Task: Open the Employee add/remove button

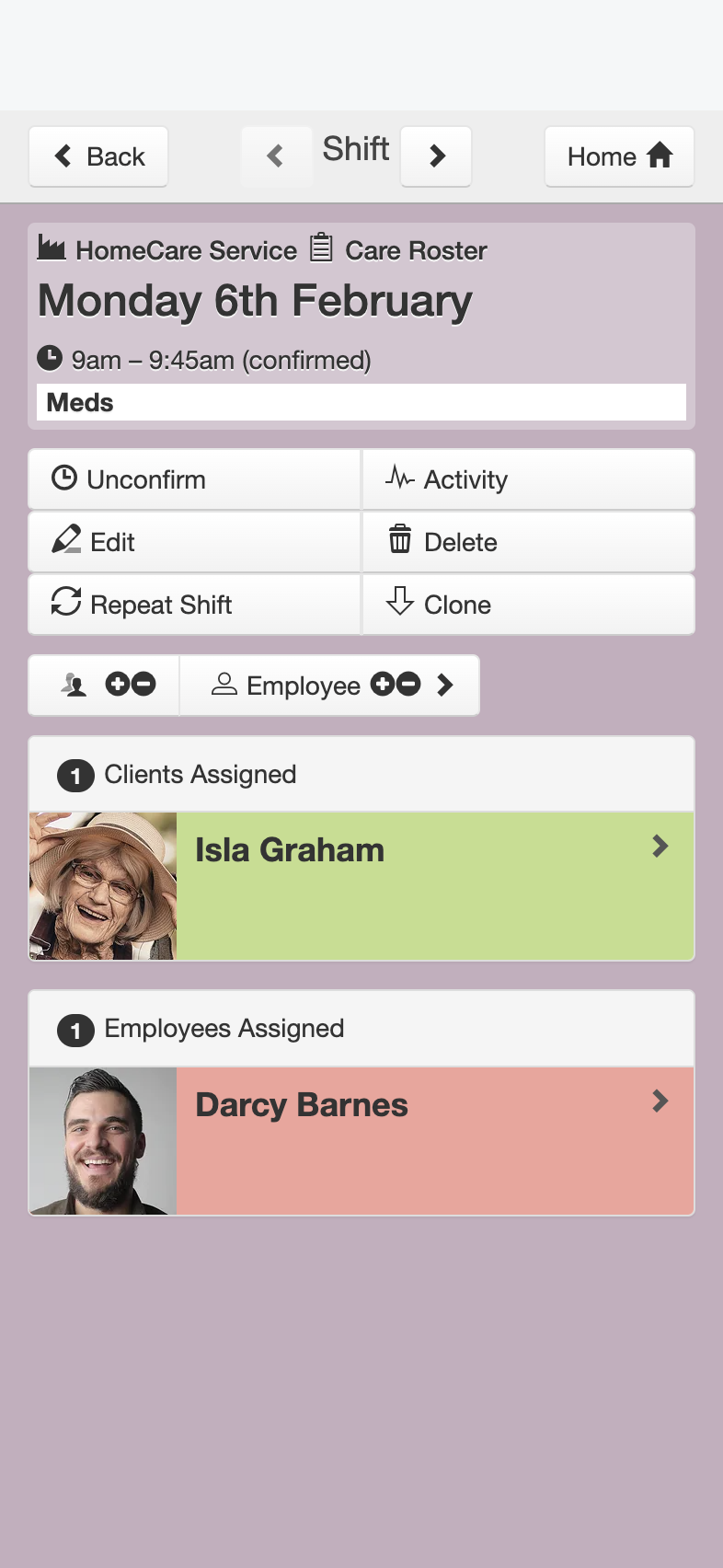Action: [329, 686]
